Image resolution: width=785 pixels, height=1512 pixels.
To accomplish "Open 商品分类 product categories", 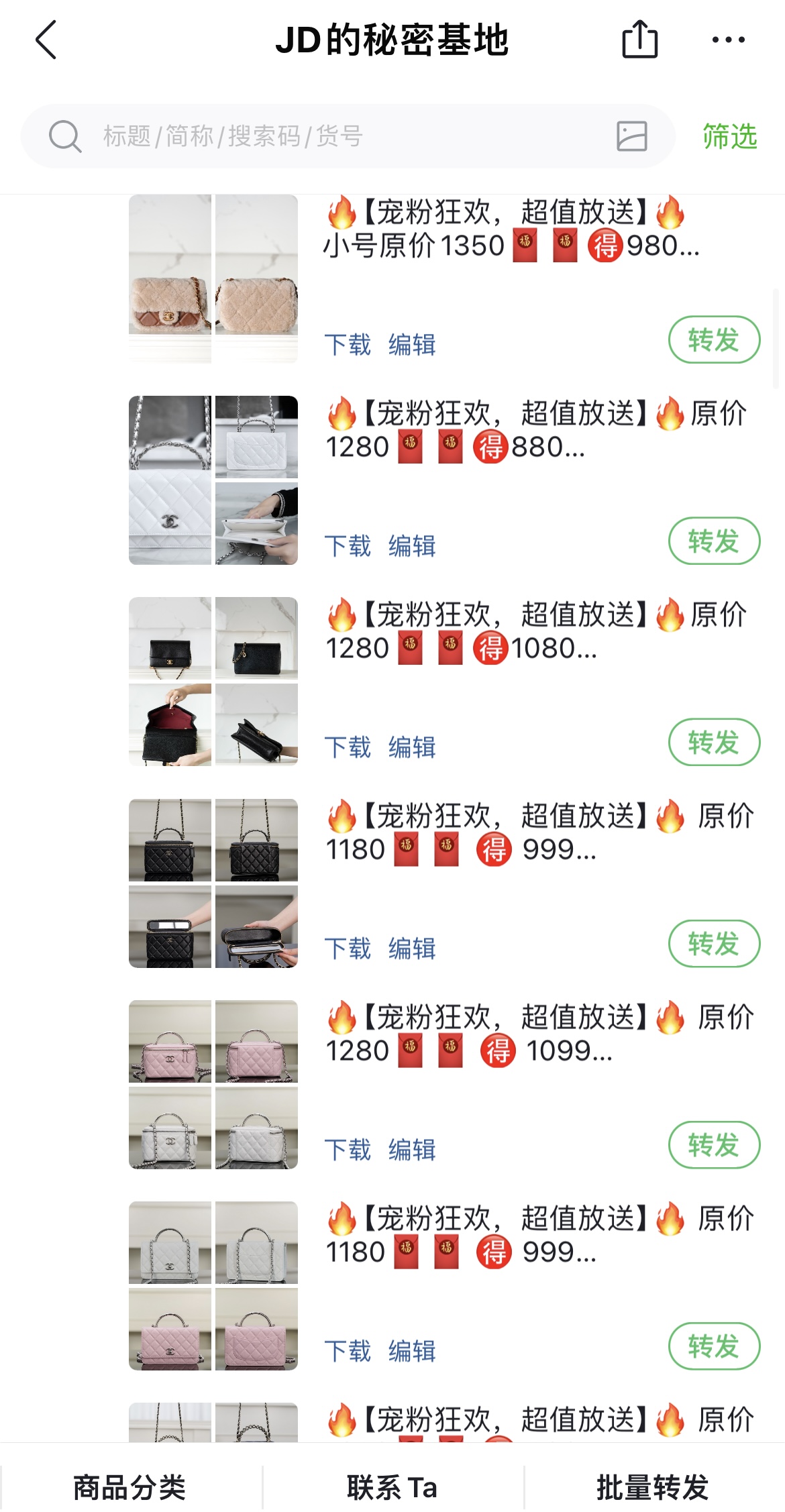I will (x=129, y=1487).
